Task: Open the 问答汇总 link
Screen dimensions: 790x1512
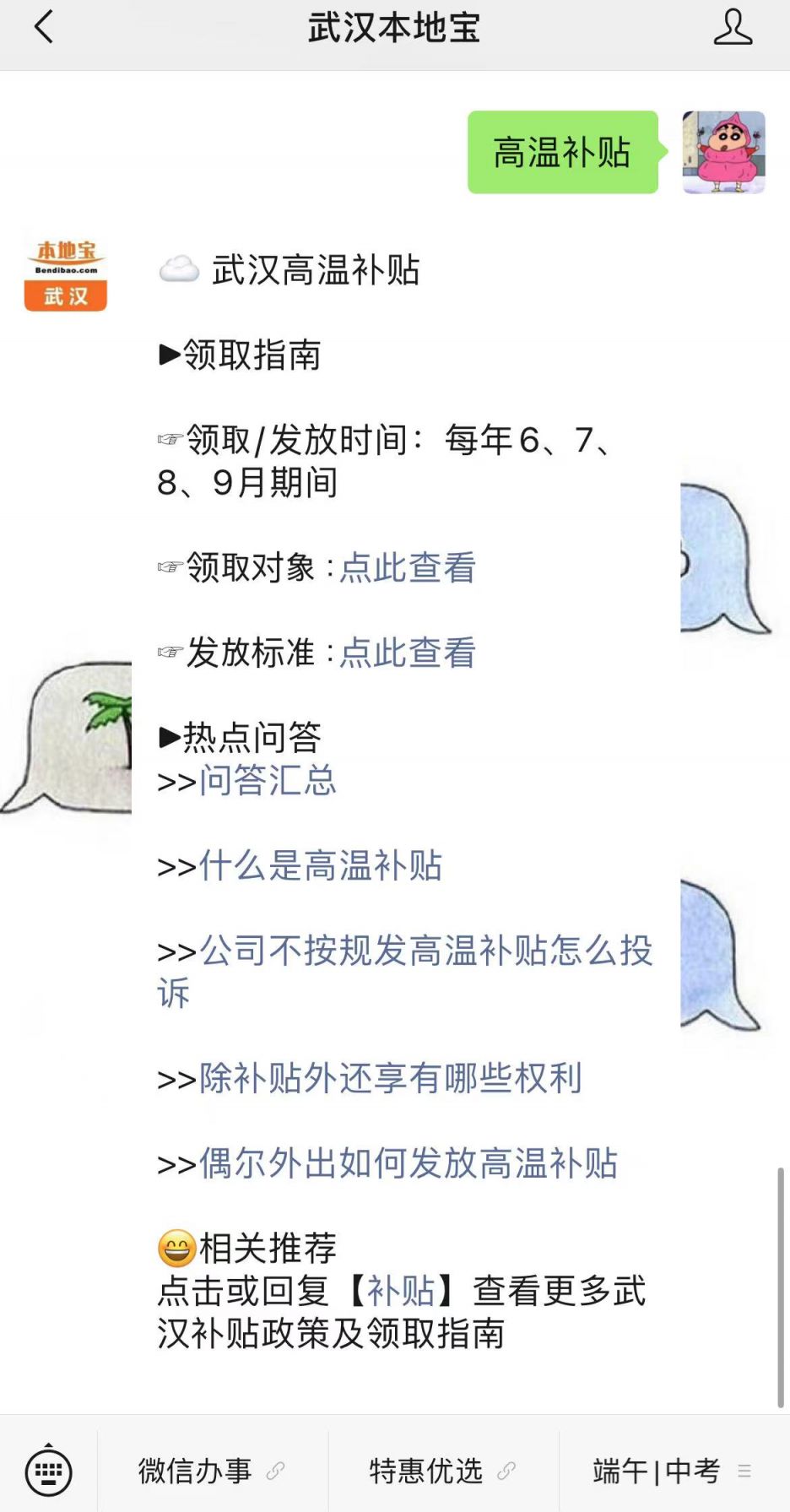Action: 268,780
